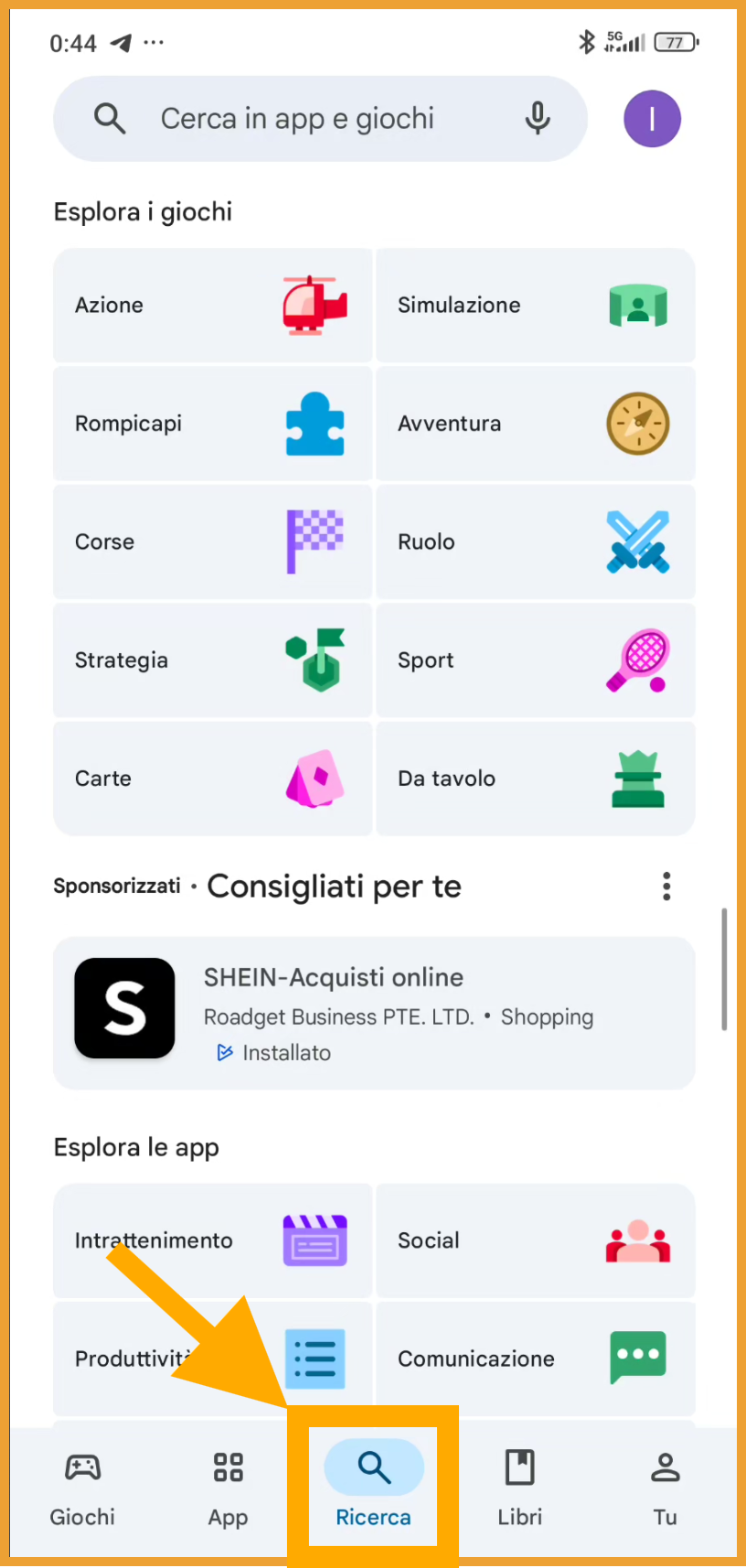This screenshot has height=1568, width=746.
Task: Switch to the Giochi tab
Action: (82, 1487)
